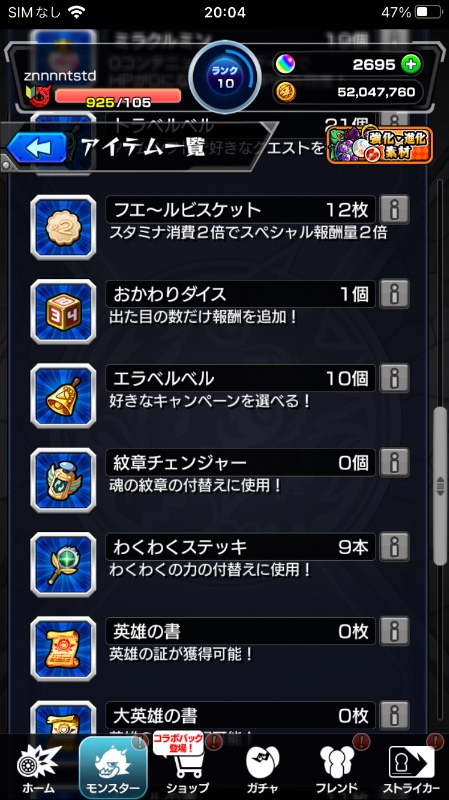Open the 強化・進化素材 button
The height and width of the screenshot is (800, 449).
(380, 145)
